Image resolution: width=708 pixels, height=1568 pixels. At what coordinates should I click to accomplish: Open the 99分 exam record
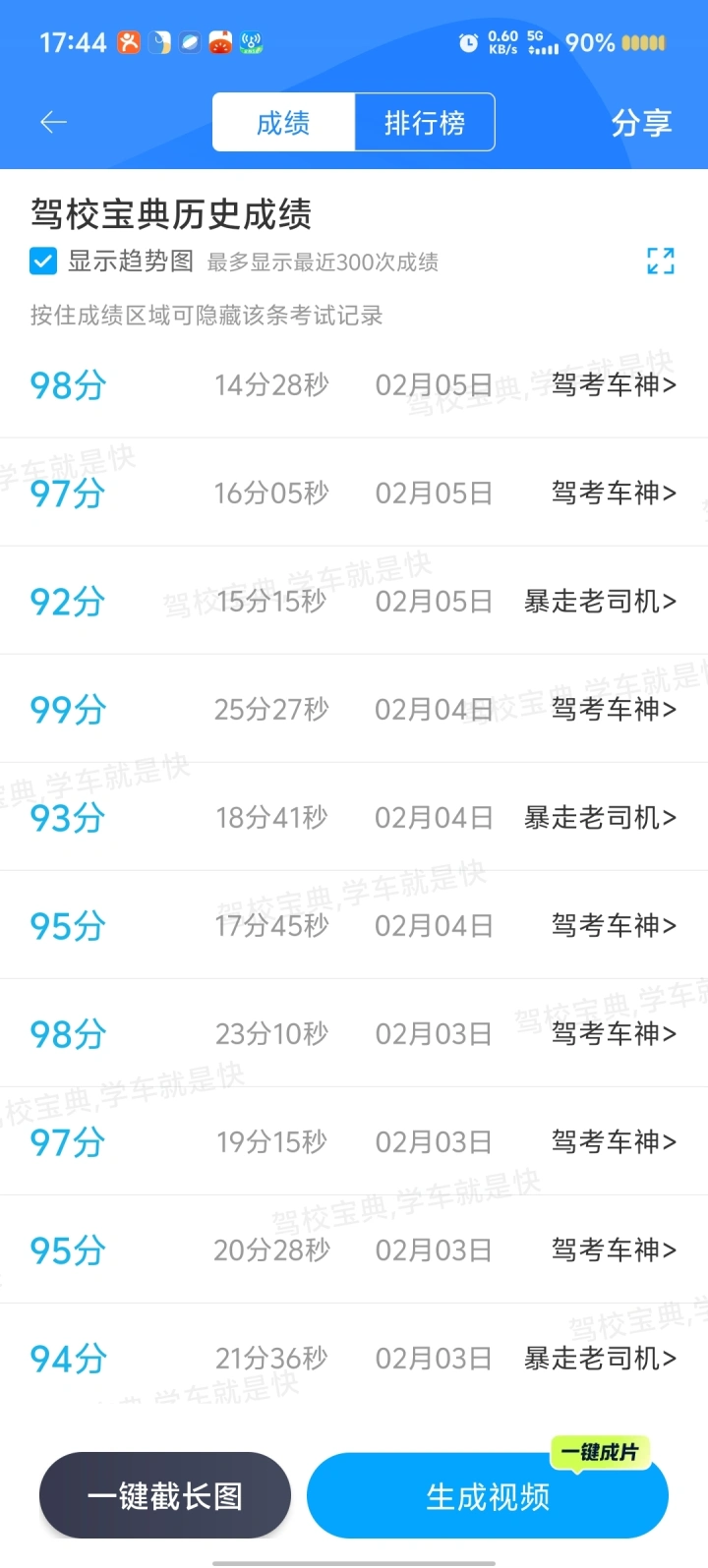coord(354,709)
